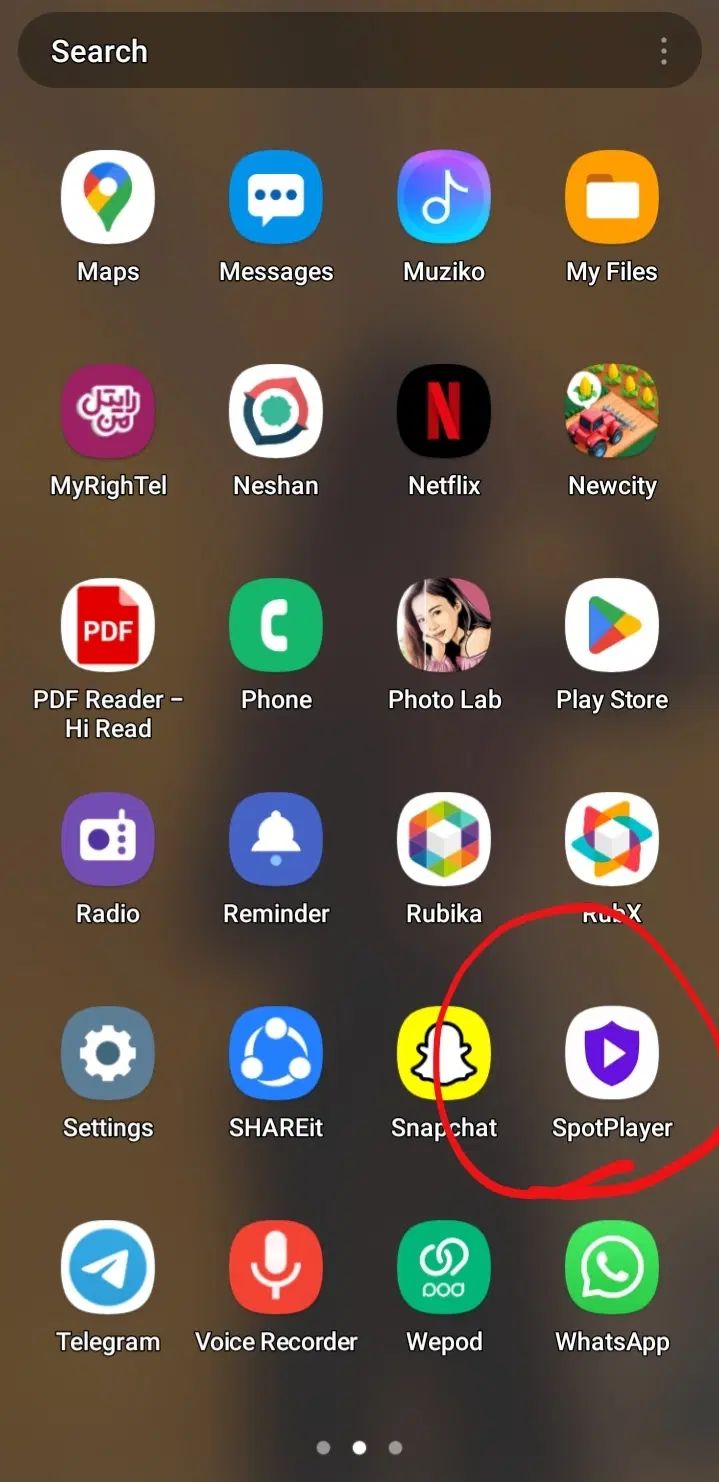Launch the Reminder app
The image size is (719, 1482).
click(x=276, y=840)
